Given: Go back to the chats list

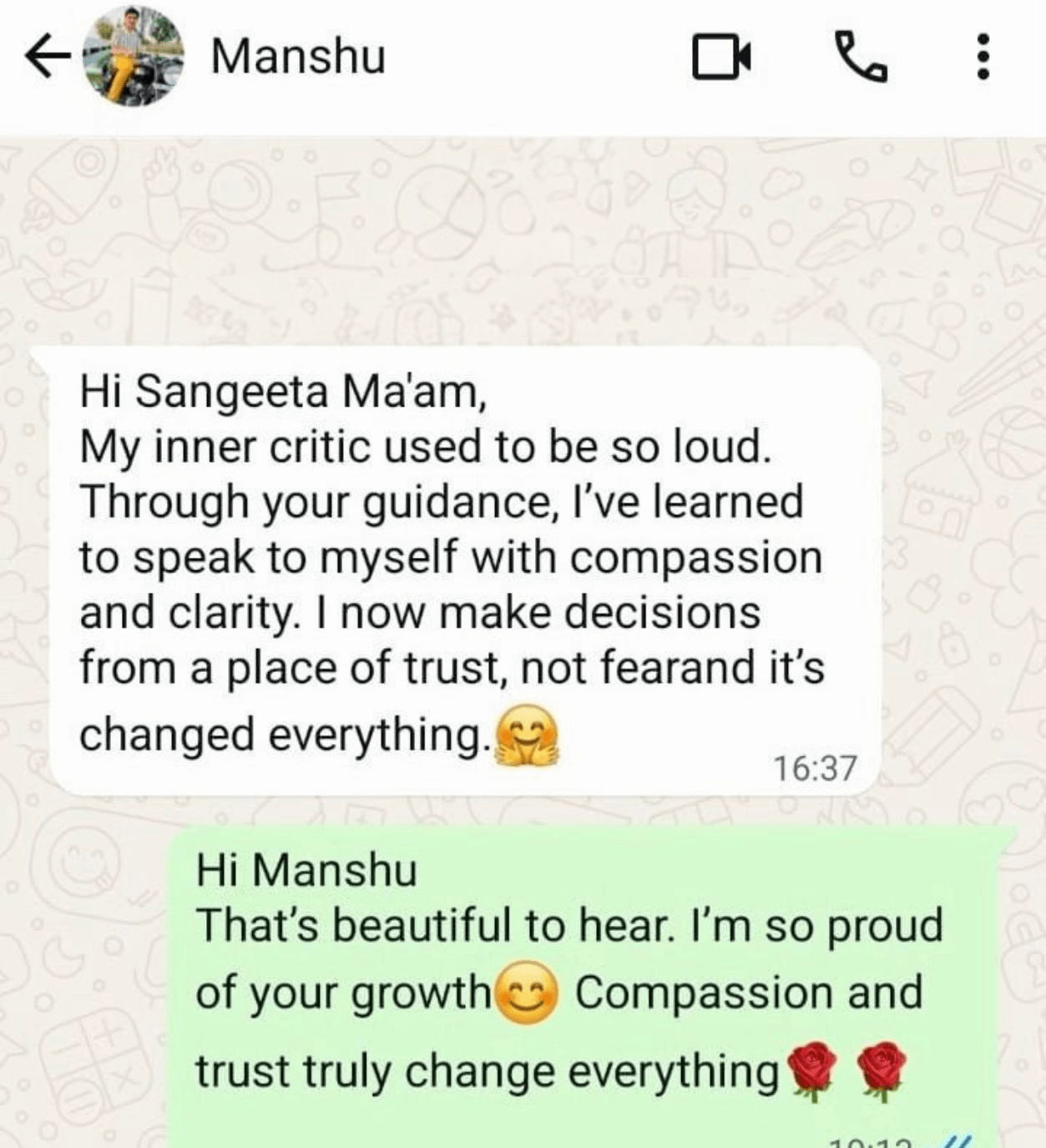Looking at the screenshot, I should [47, 58].
